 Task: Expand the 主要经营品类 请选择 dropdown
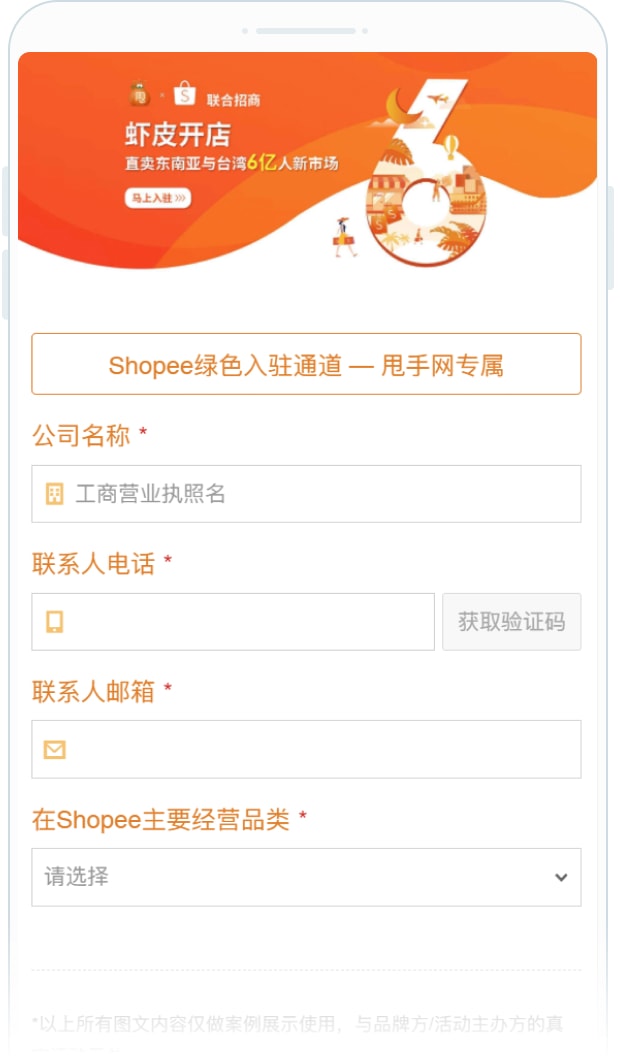pos(306,877)
